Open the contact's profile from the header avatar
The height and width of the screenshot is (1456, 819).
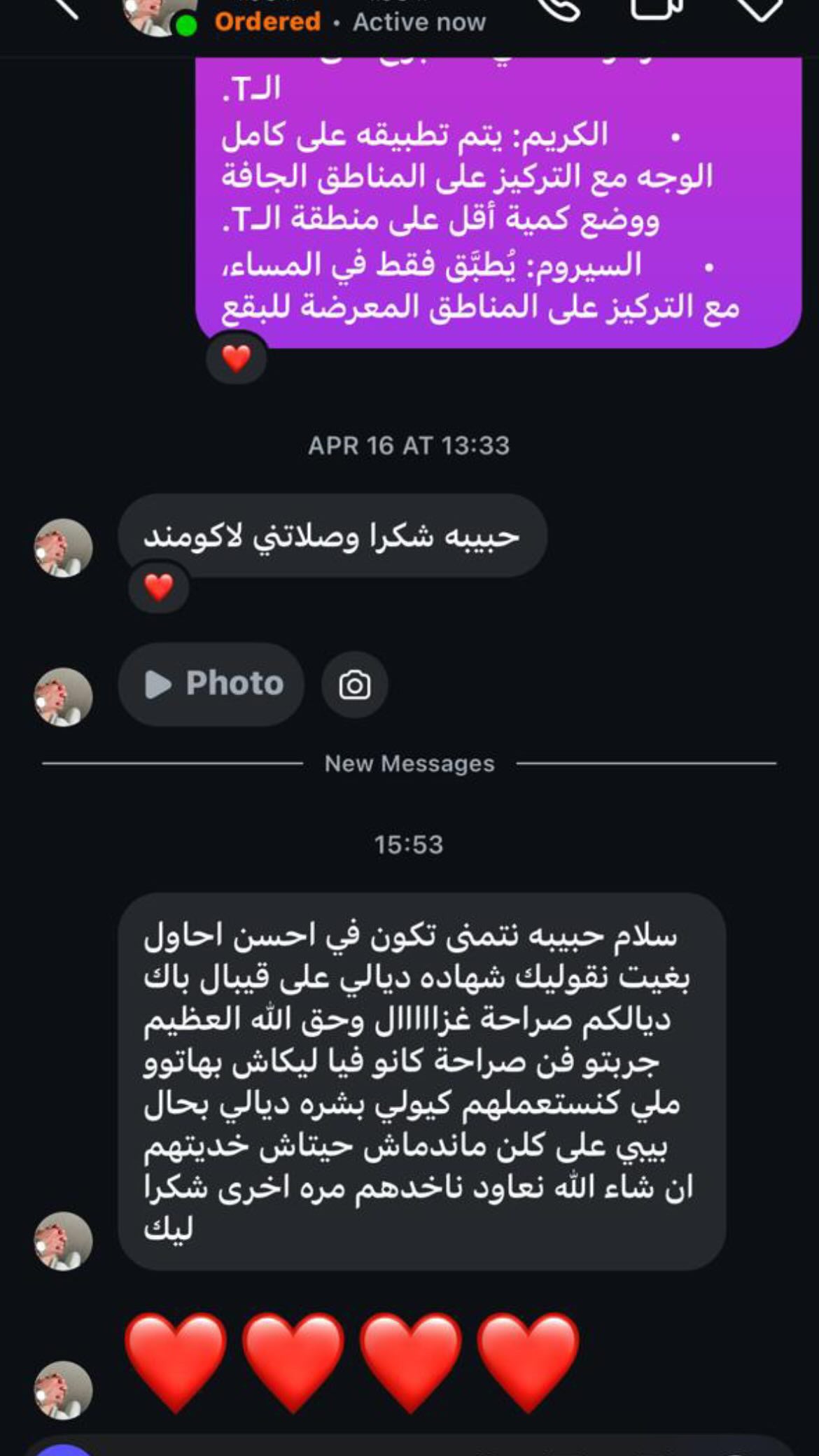click(155, 14)
